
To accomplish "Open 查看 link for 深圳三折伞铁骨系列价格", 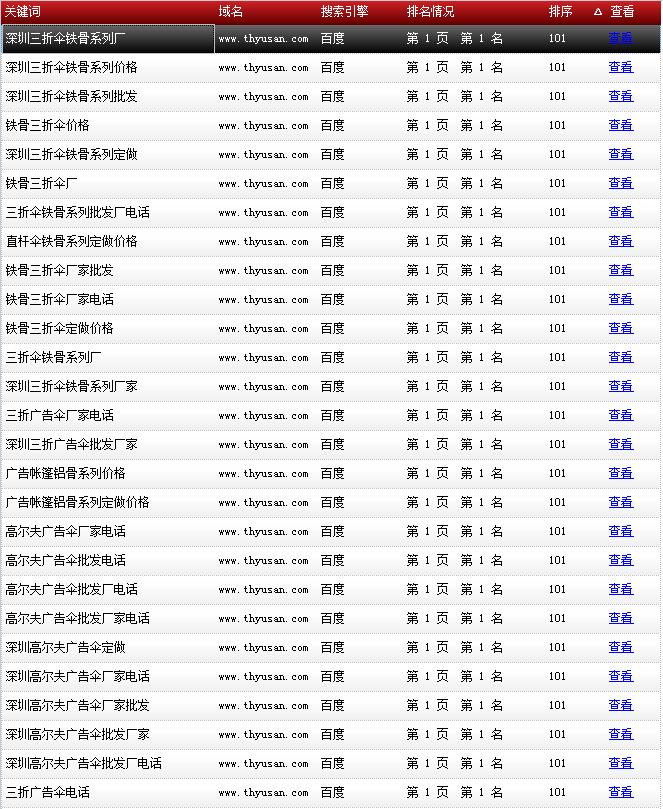I will [620, 67].
